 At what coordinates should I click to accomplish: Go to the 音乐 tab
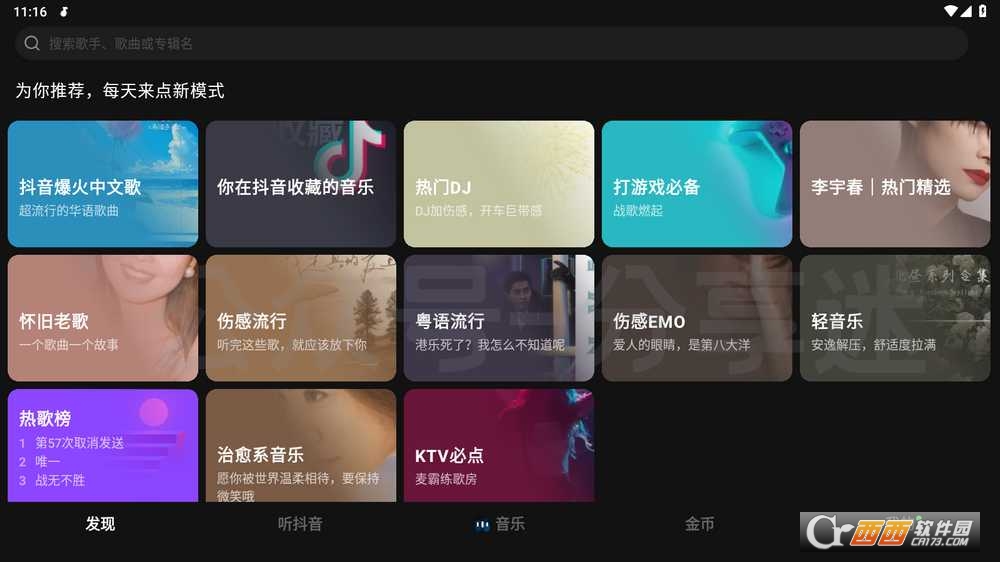click(x=500, y=524)
